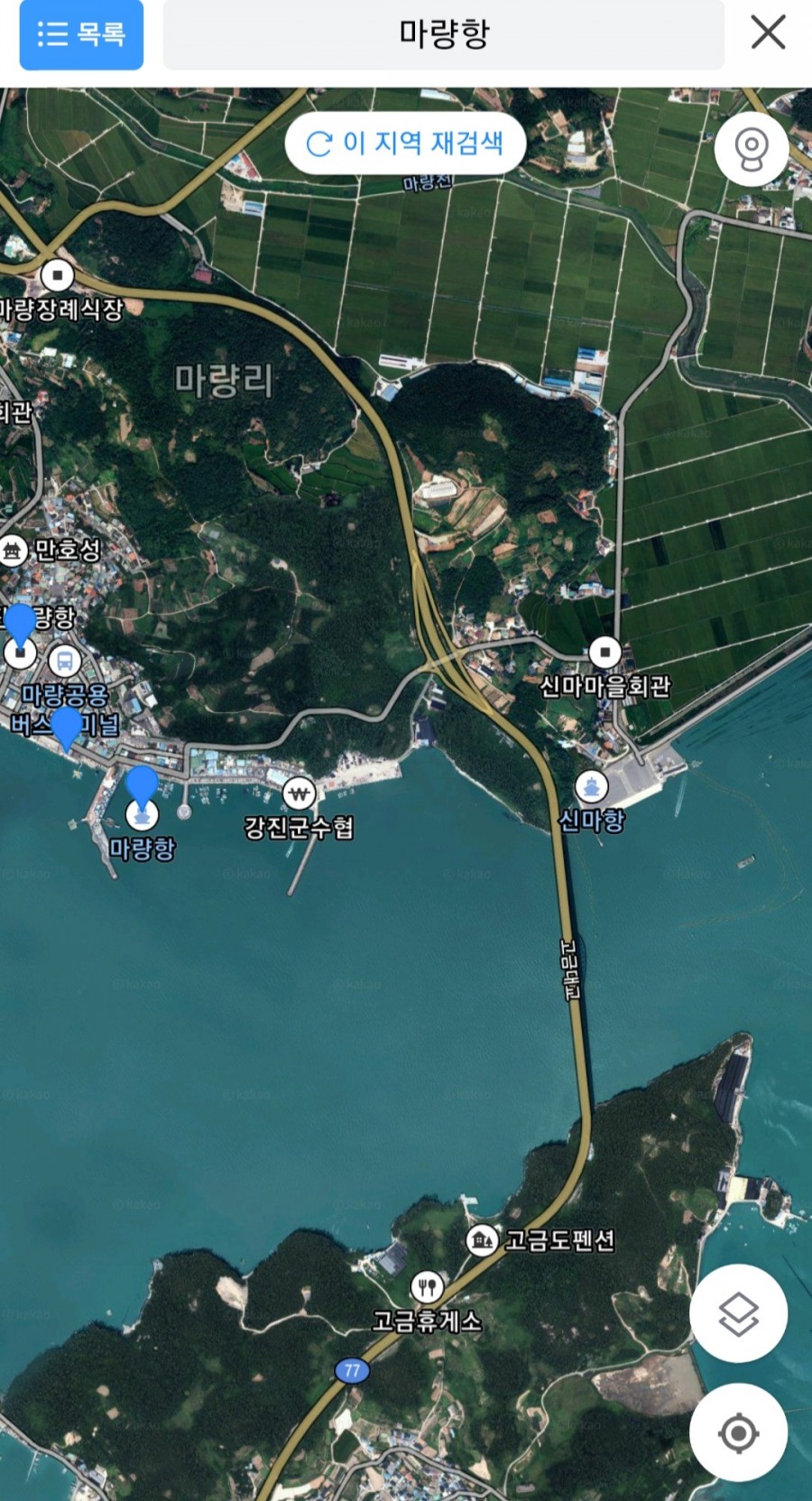Tap 이 지역 재검색 to re-search this area
The image size is (812, 1501).
tap(405, 143)
